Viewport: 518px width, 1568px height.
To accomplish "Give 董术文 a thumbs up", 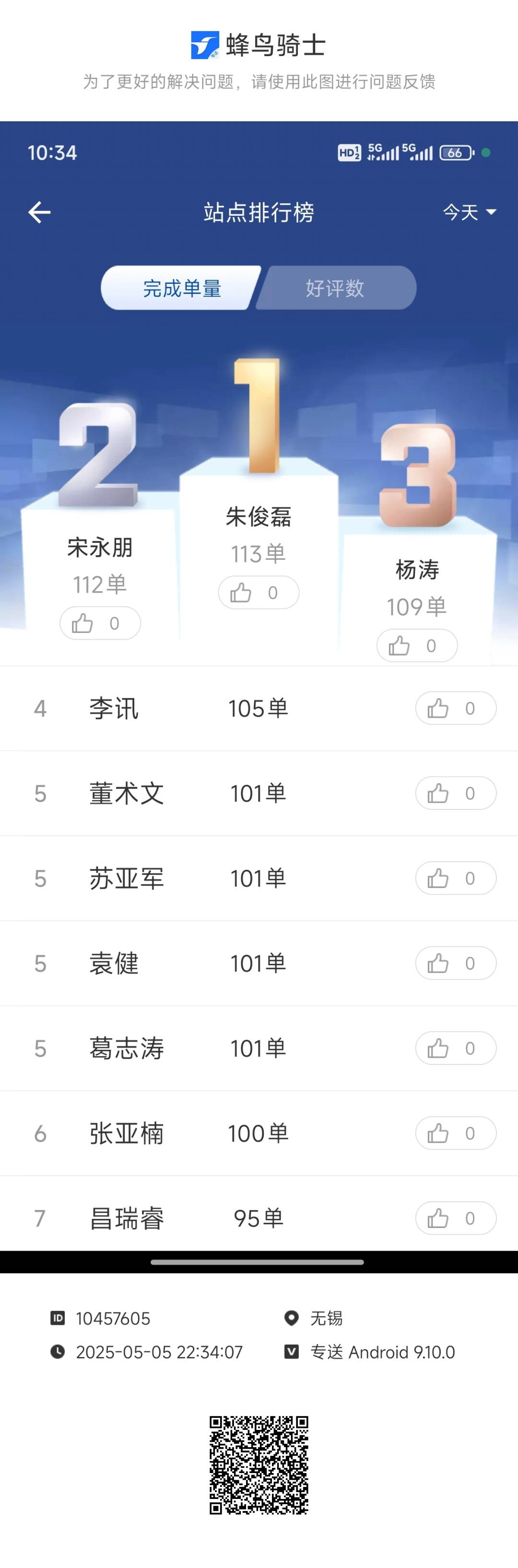I will click(455, 793).
